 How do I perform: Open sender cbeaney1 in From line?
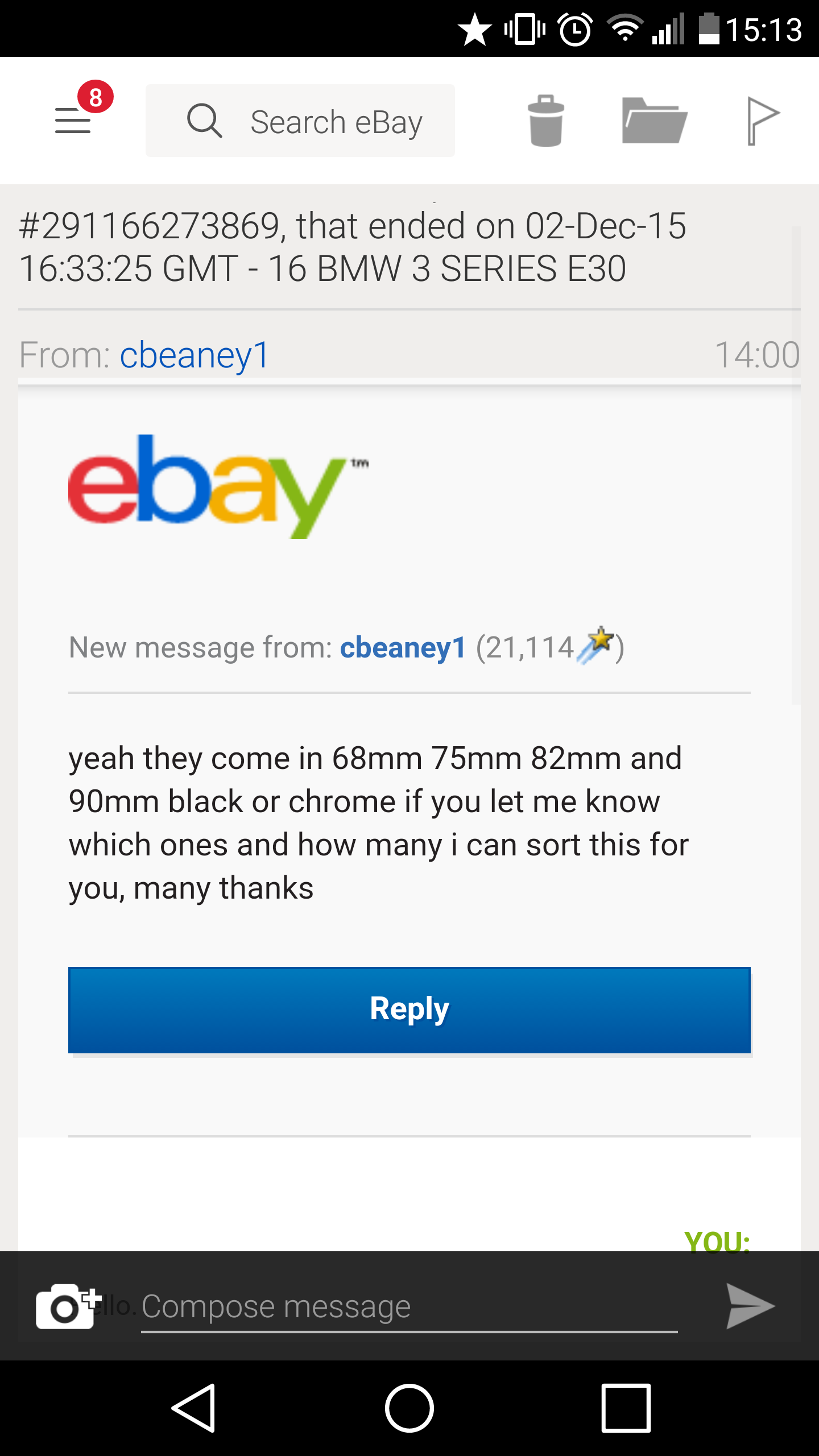[194, 355]
